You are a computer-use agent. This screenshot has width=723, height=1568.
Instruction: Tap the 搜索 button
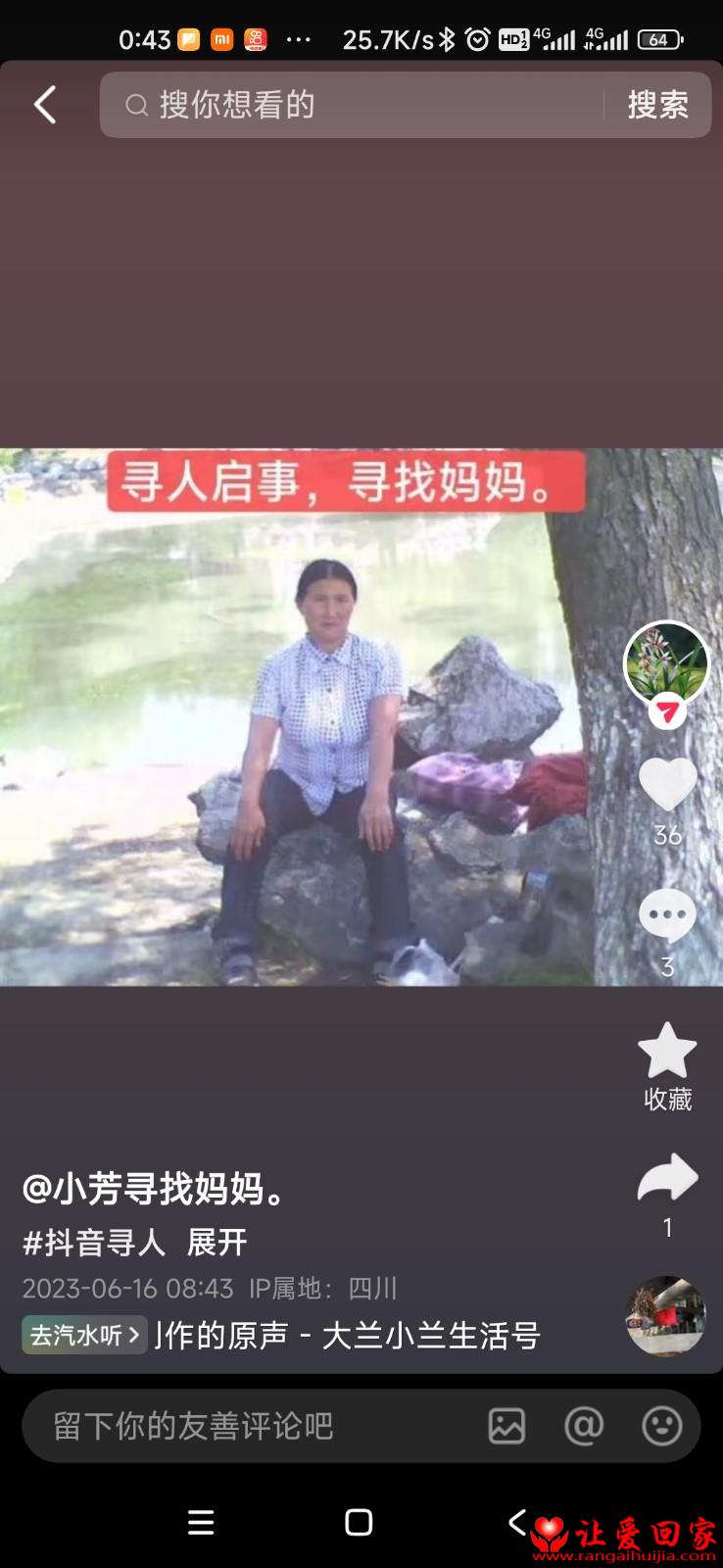click(x=658, y=105)
